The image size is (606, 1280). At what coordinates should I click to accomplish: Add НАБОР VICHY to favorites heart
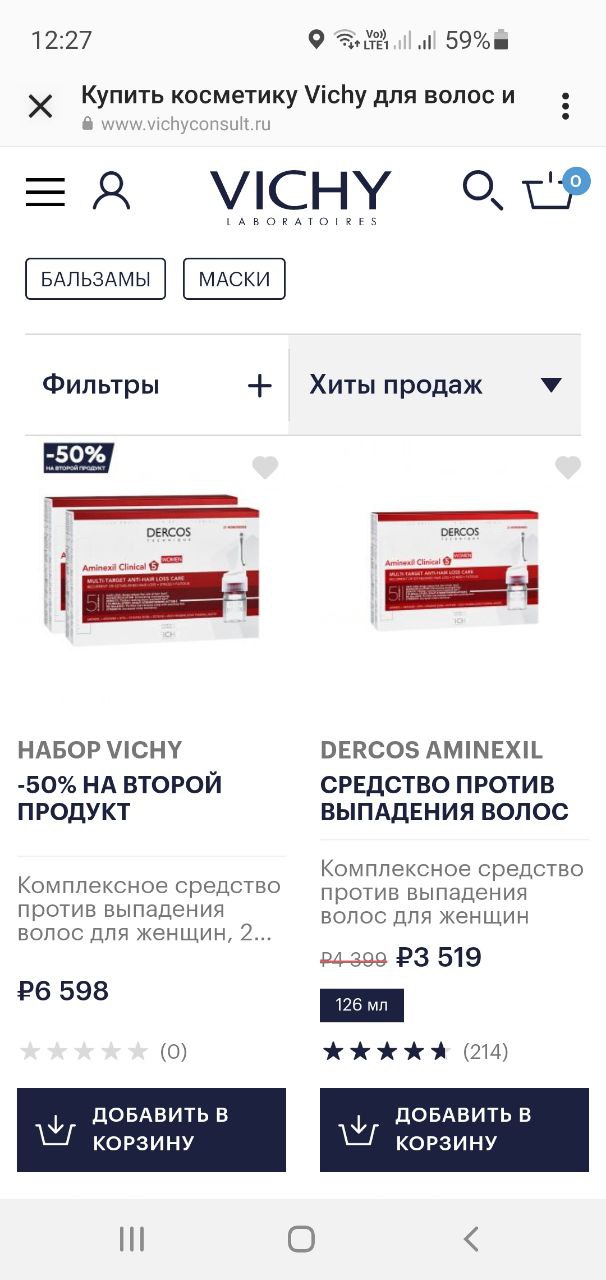[x=265, y=467]
